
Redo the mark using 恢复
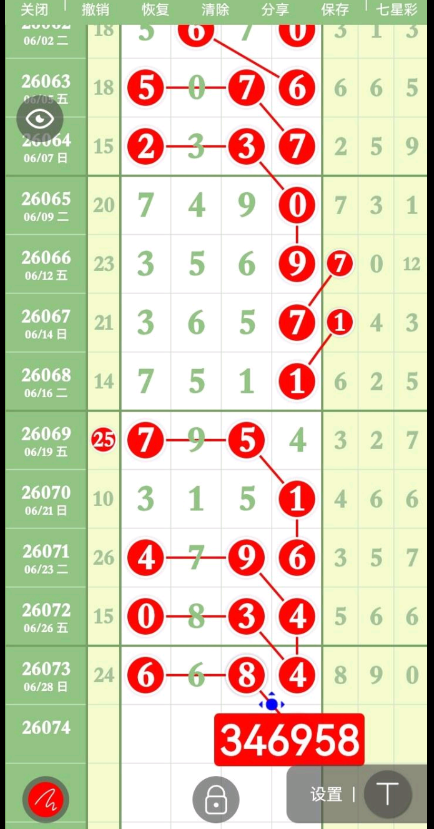pos(156,10)
